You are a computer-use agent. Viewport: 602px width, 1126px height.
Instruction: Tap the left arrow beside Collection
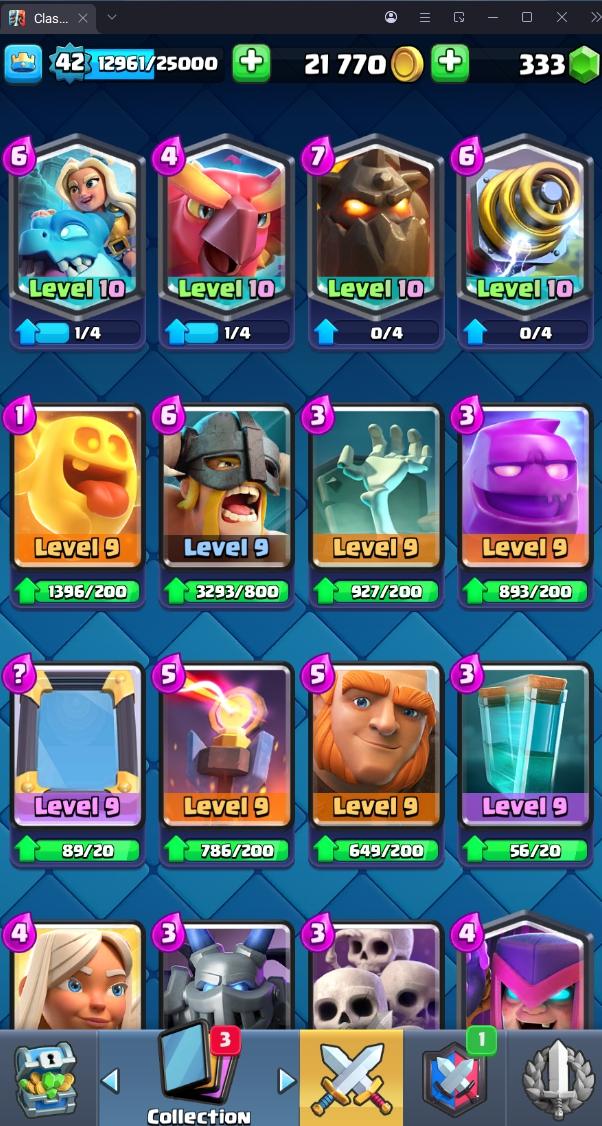click(111, 1080)
